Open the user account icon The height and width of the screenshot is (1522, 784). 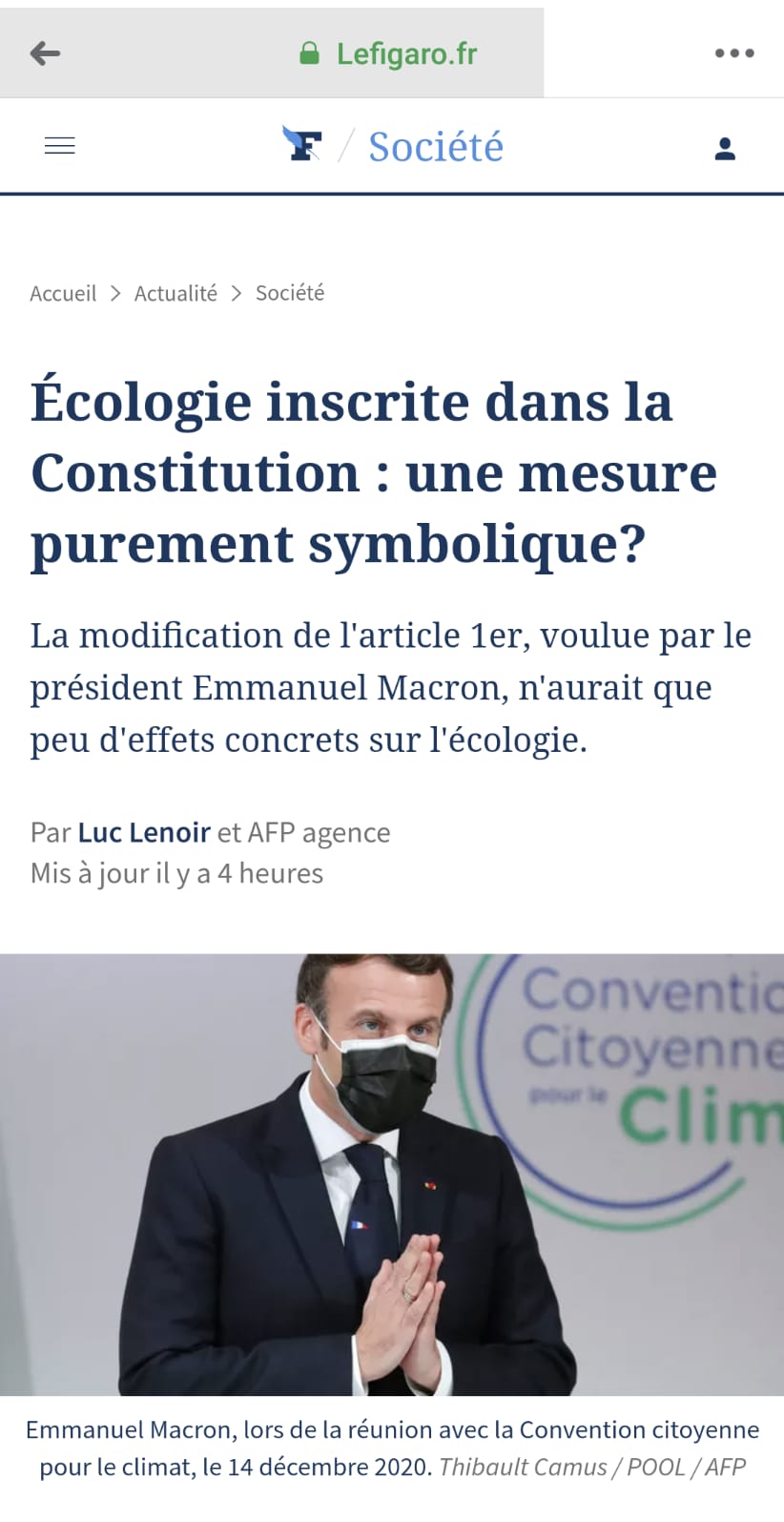pos(725,148)
